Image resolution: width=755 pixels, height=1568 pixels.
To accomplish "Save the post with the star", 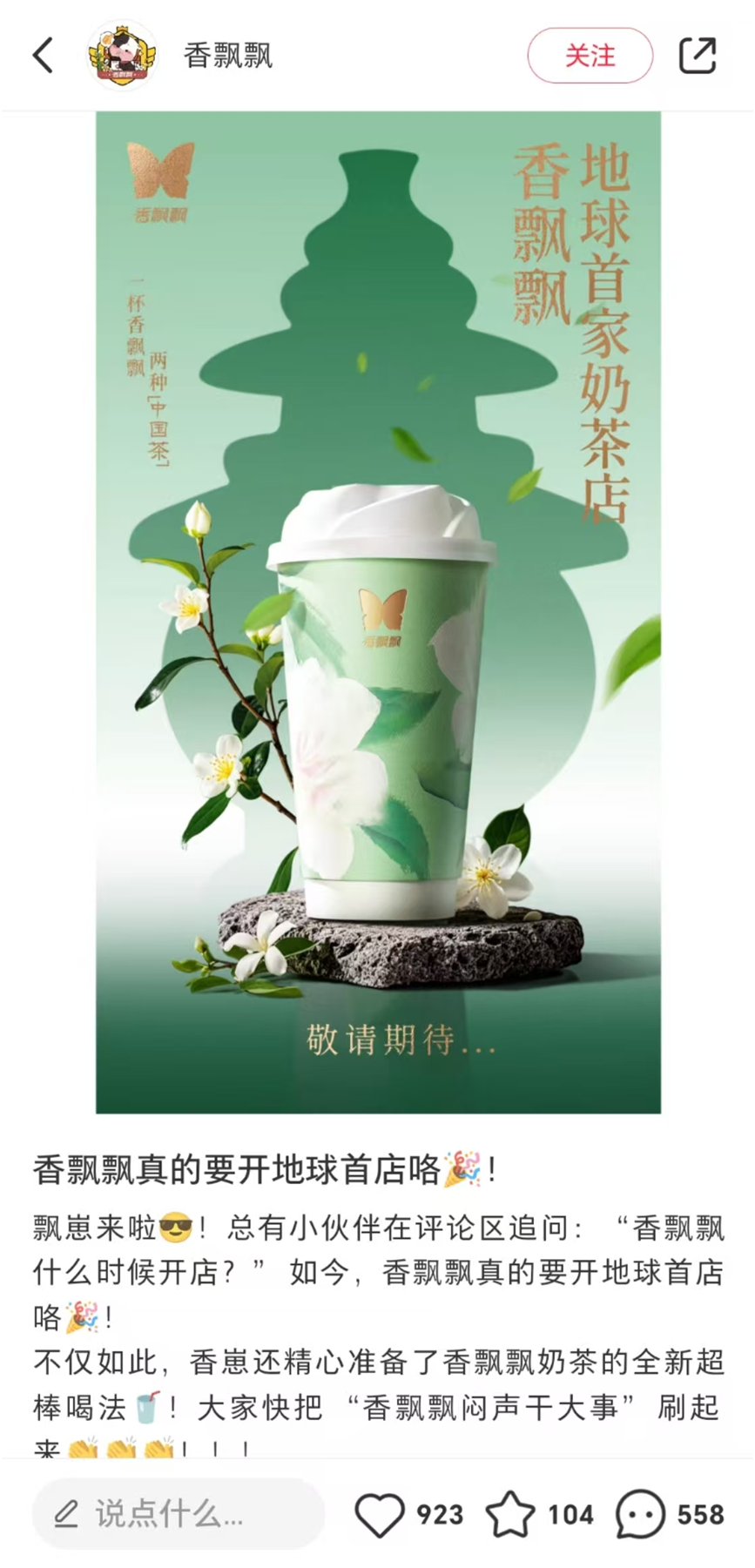I will point(509,1514).
